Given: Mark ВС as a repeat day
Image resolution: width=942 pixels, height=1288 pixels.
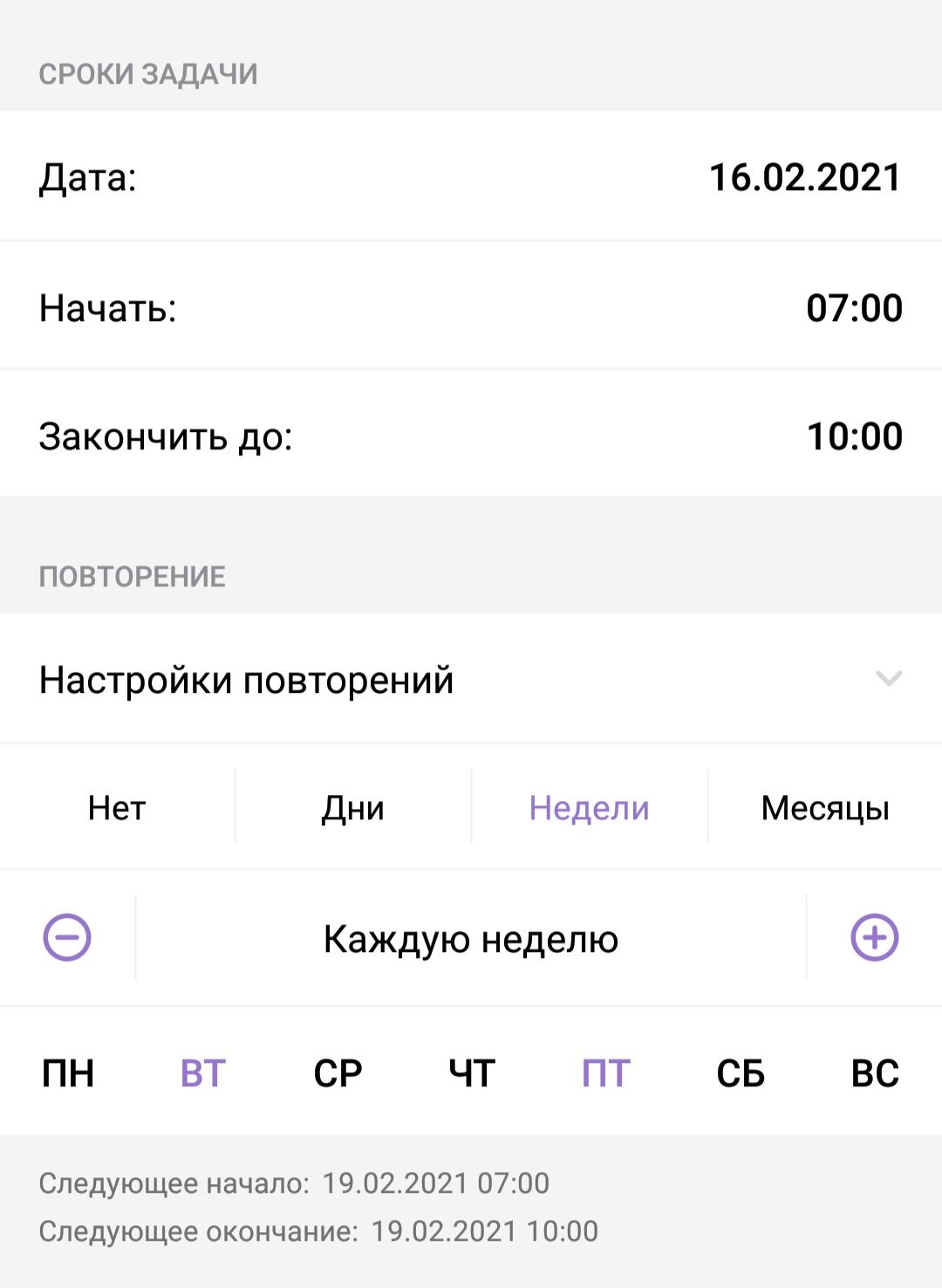Looking at the screenshot, I should click(875, 1073).
